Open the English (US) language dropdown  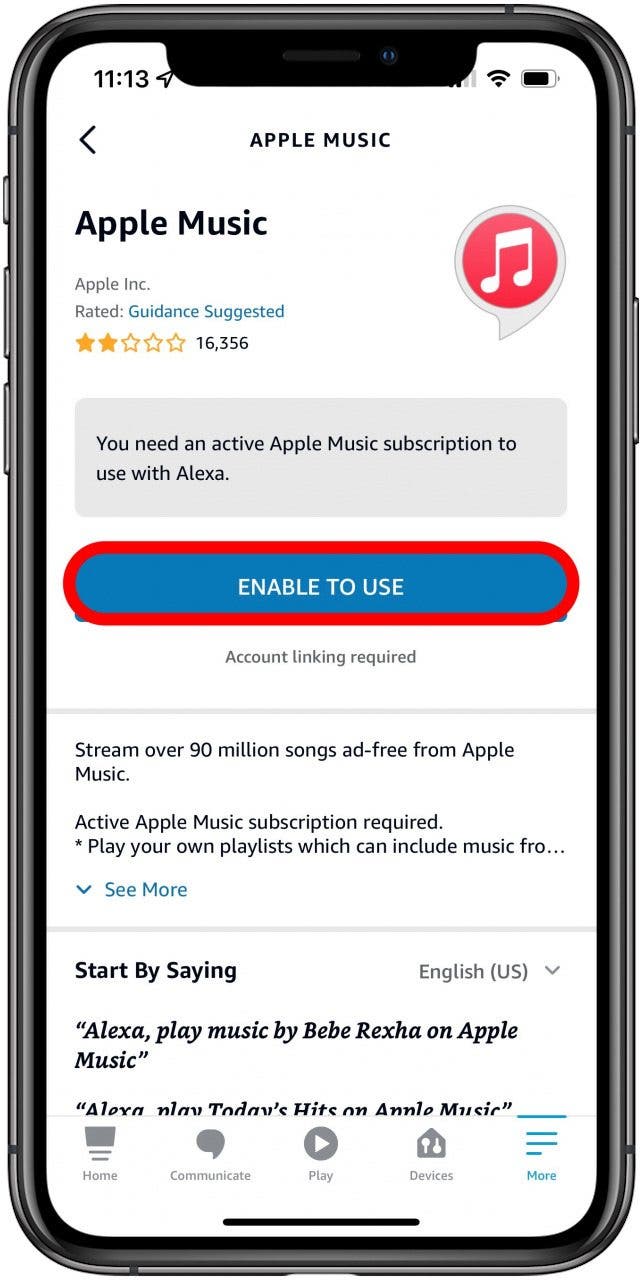[489, 971]
